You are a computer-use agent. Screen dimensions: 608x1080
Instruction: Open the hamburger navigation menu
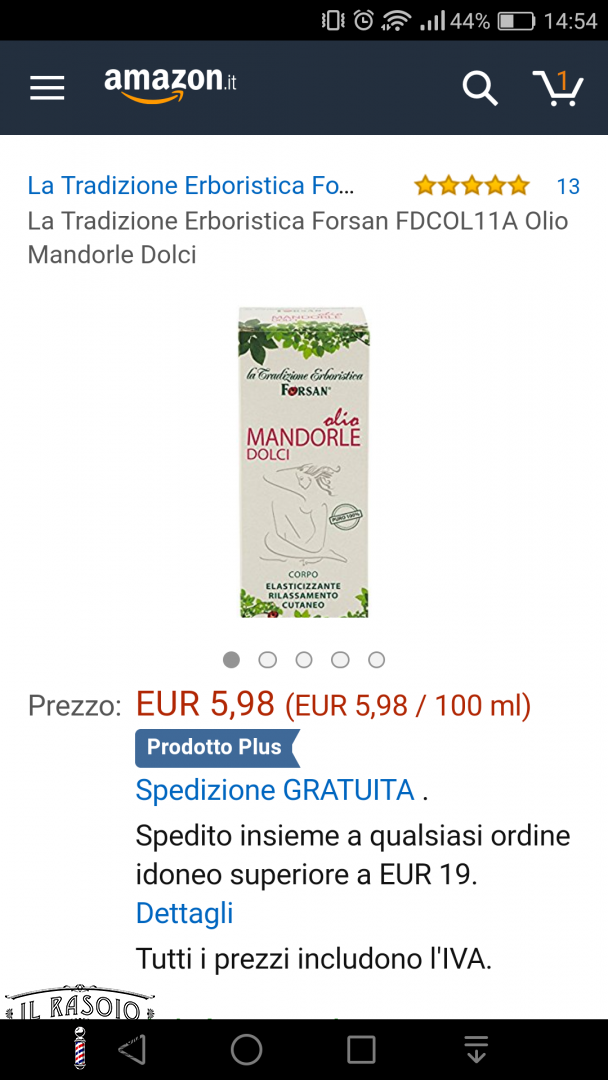[x=47, y=88]
